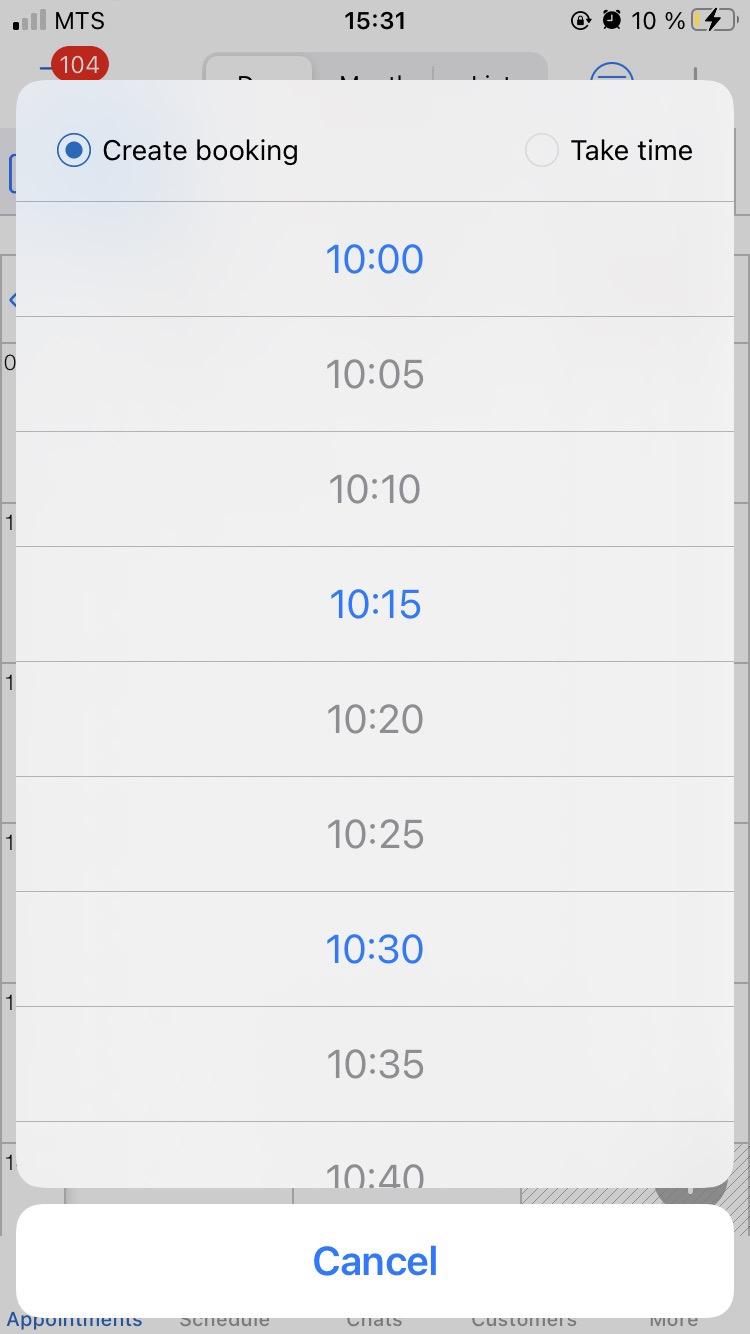Select the 10:05 time slot
The image size is (750, 1334).
pyautogui.click(x=375, y=374)
